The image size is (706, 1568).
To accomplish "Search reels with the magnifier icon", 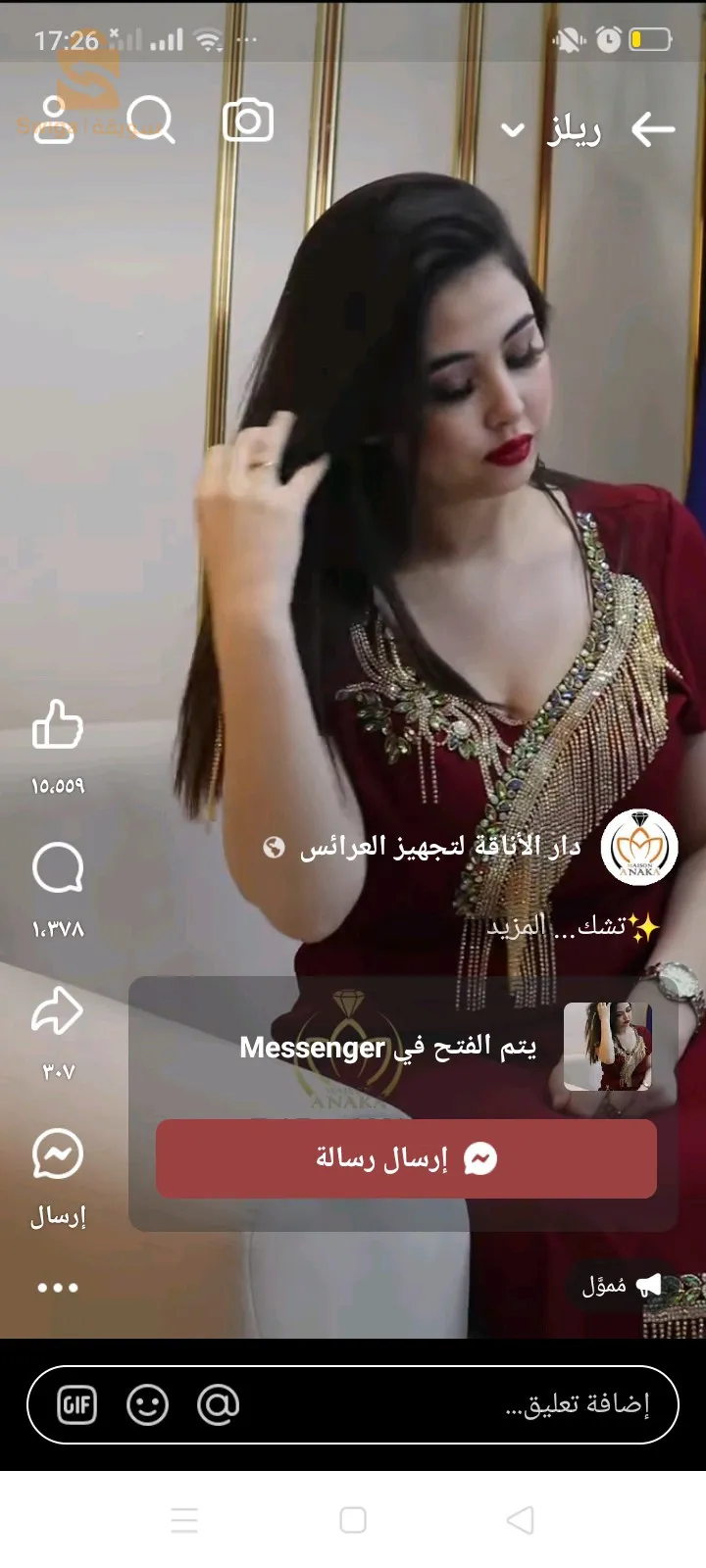I will pos(152,121).
